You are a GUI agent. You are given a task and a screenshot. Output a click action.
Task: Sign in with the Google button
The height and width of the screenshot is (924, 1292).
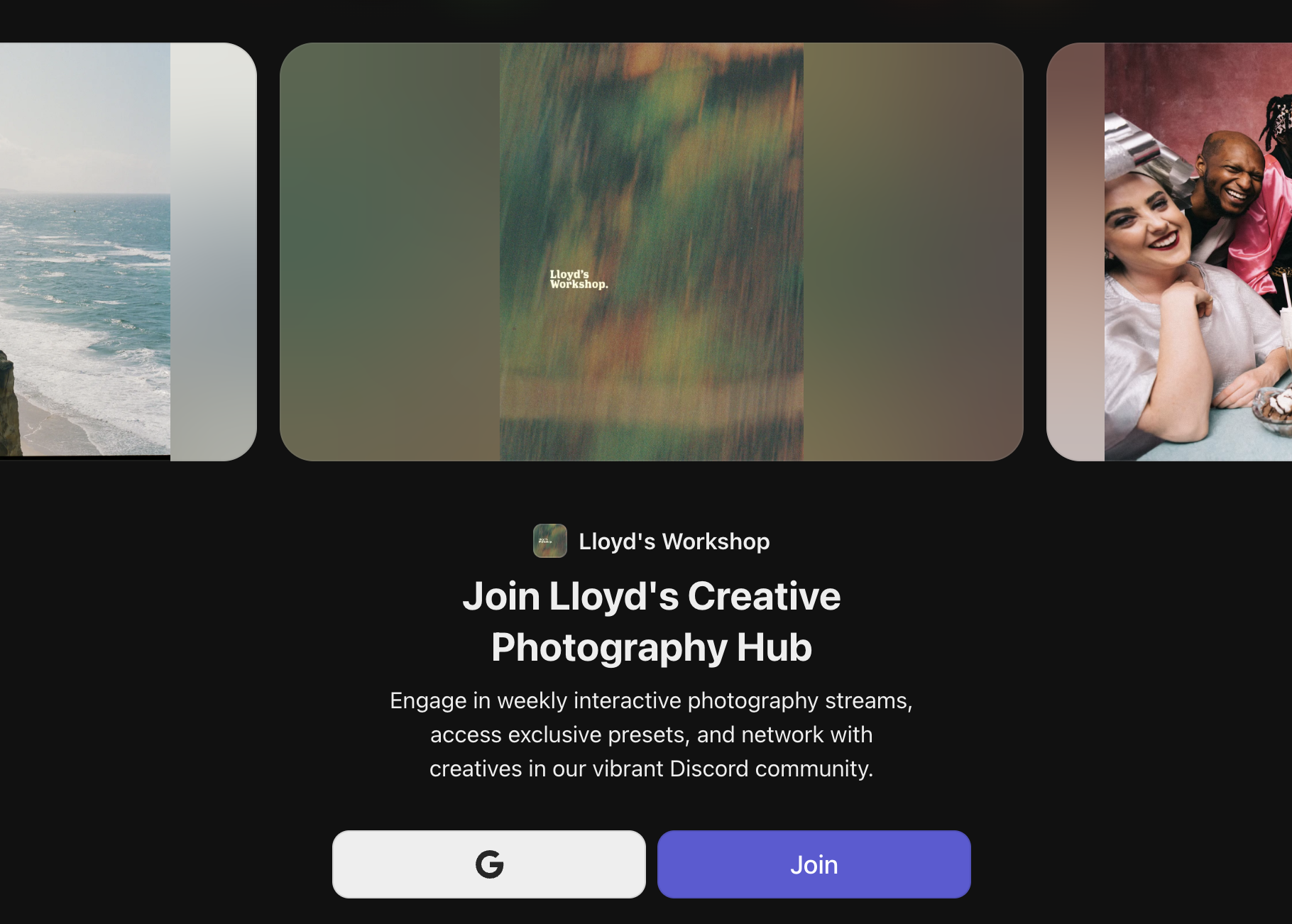pyautogui.click(x=488, y=864)
